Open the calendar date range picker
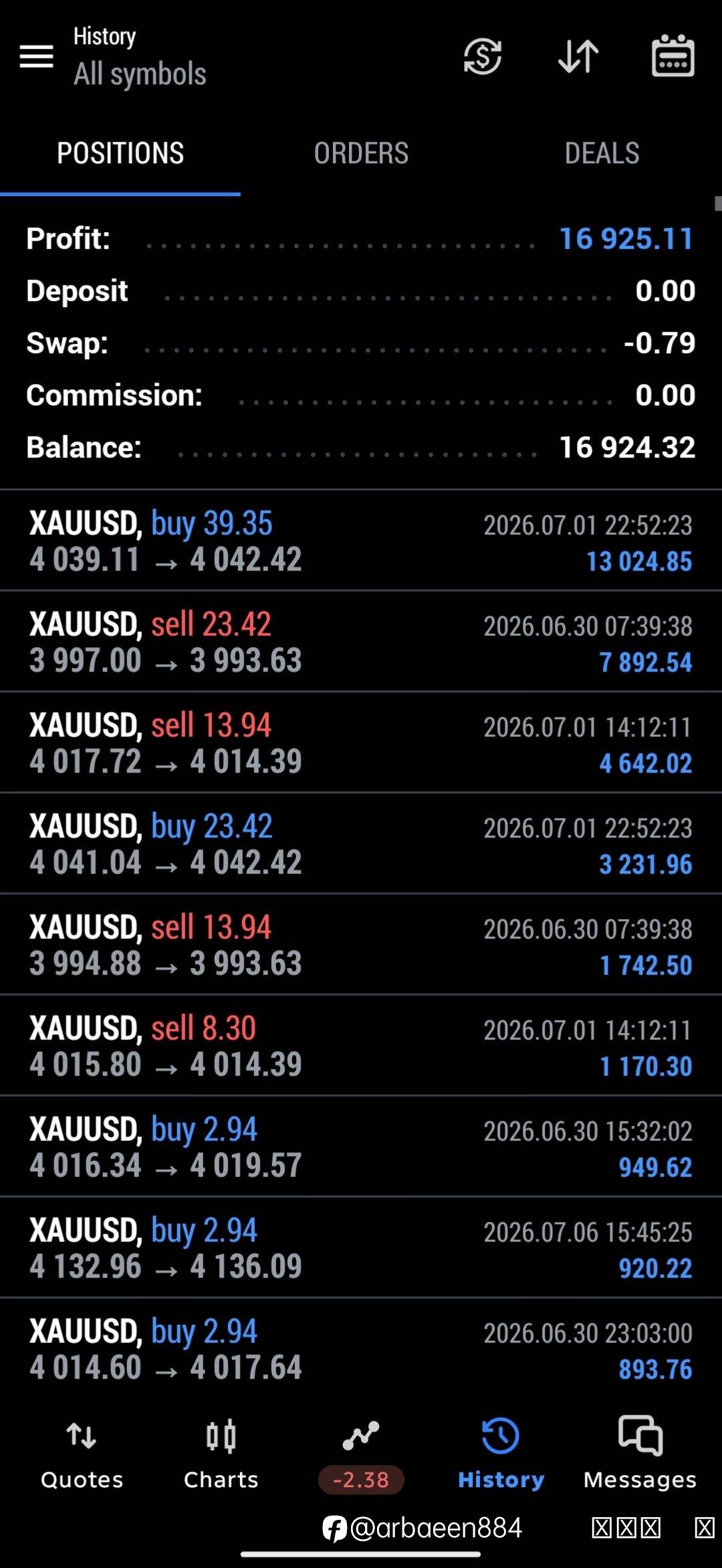Viewport: 722px width, 1568px height. click(673, 56)
